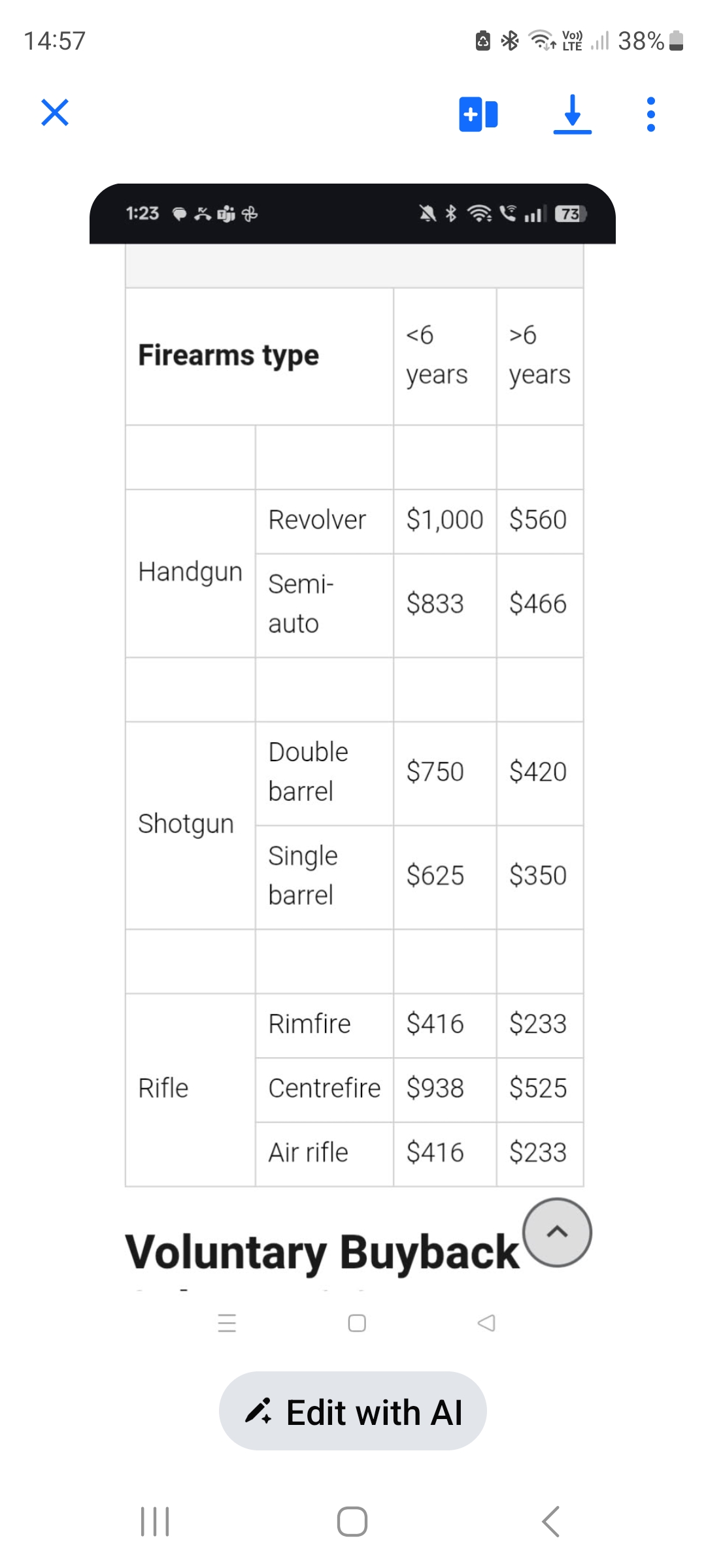
Task: Open the recent apps view
Action: [155, 1522]
